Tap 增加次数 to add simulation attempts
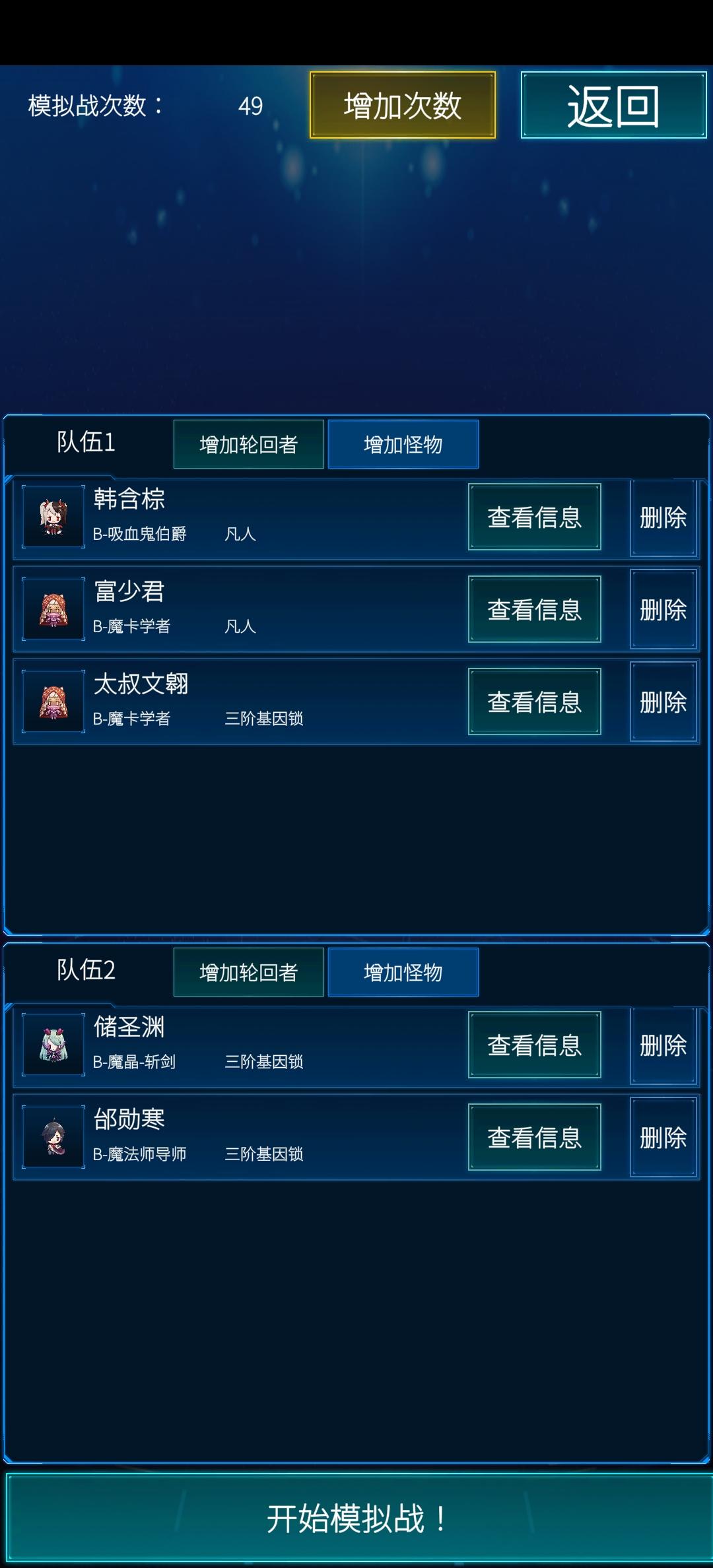713x1568 pixels. pos(403,106)
